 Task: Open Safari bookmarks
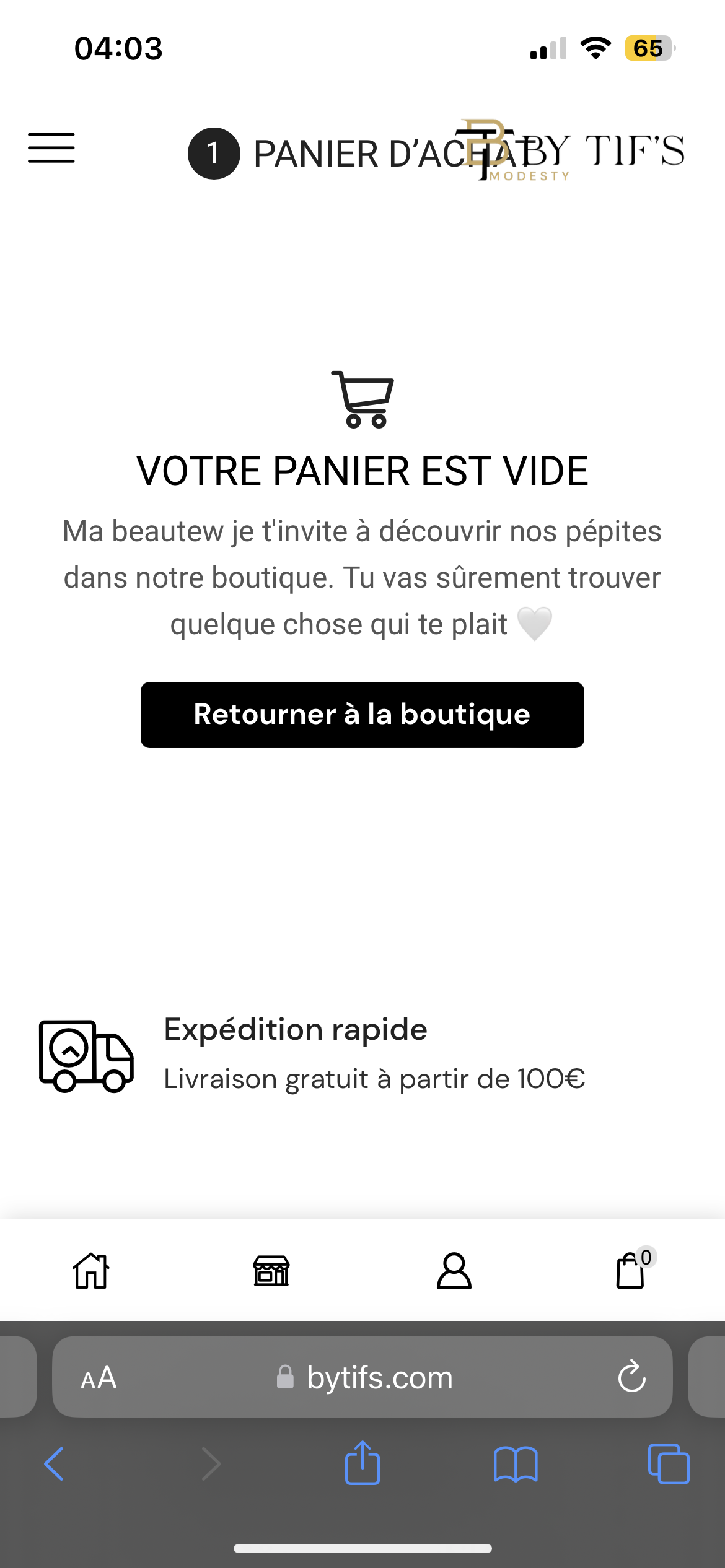point(516,1464)
